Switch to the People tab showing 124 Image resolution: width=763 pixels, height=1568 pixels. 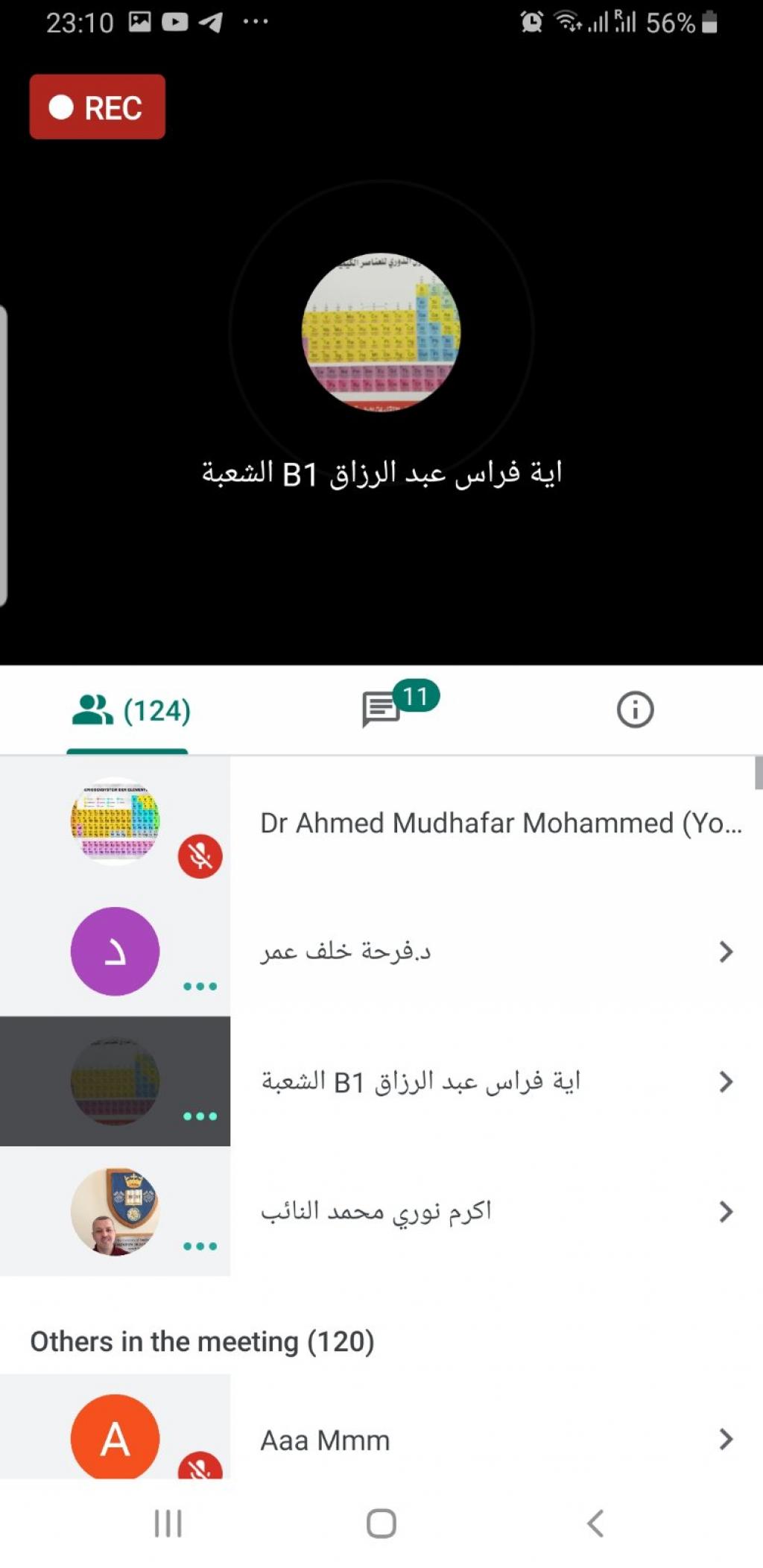(x=130, y=710)
